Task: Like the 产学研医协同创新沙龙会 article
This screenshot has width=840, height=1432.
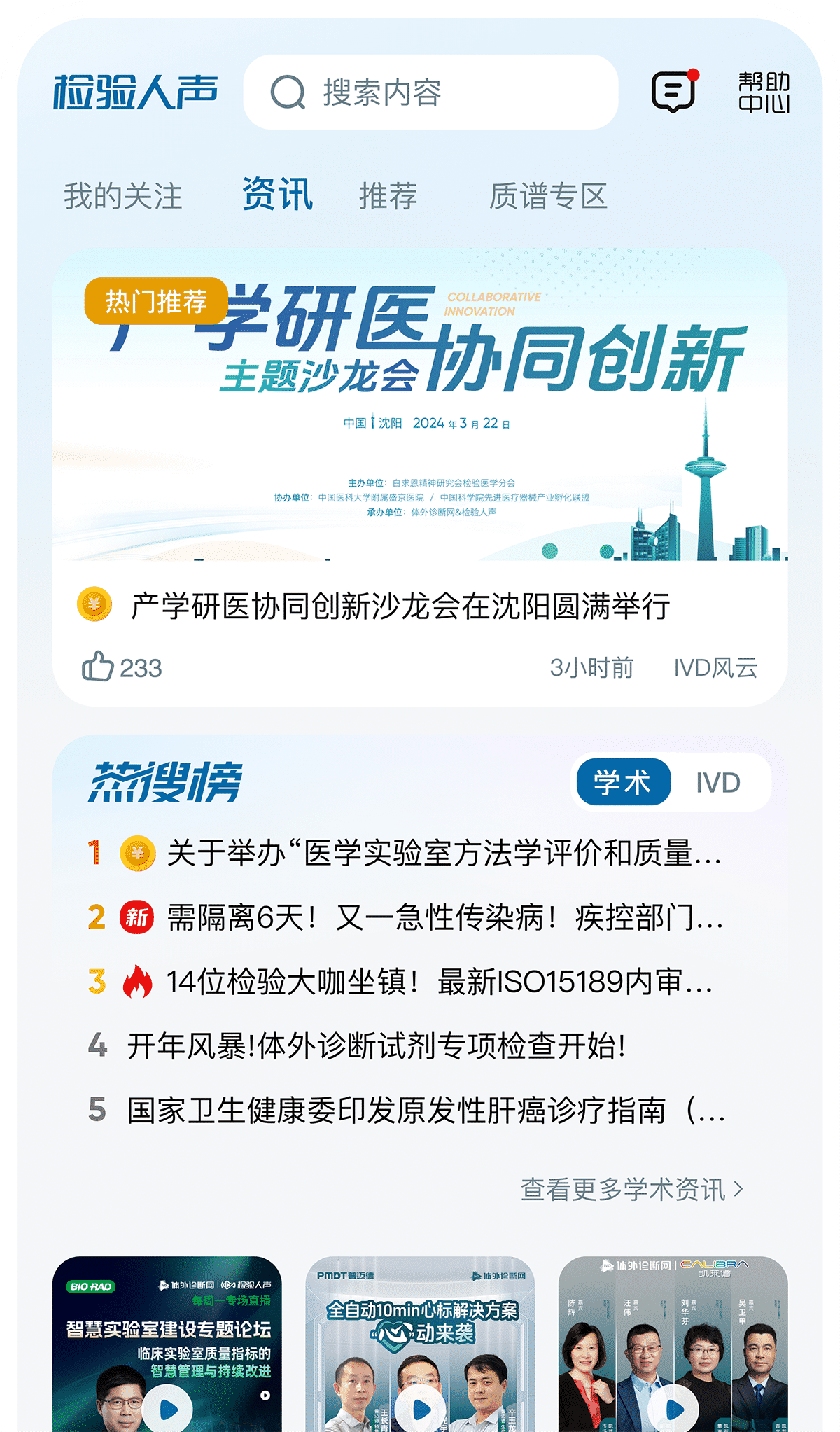Action: coord(99,667)
